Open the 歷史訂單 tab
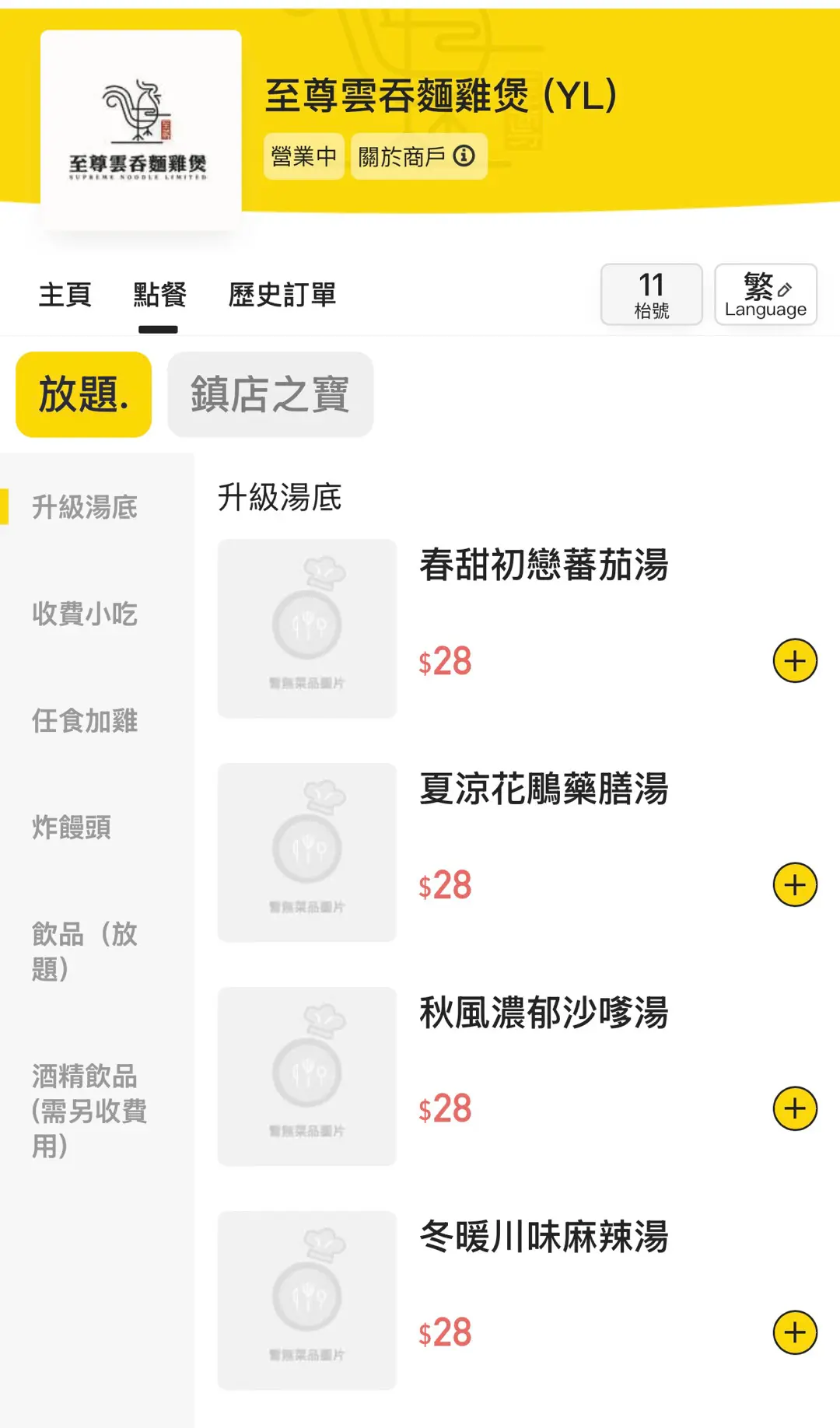Viewport: 840px width, 1428px height. [282, 295]
